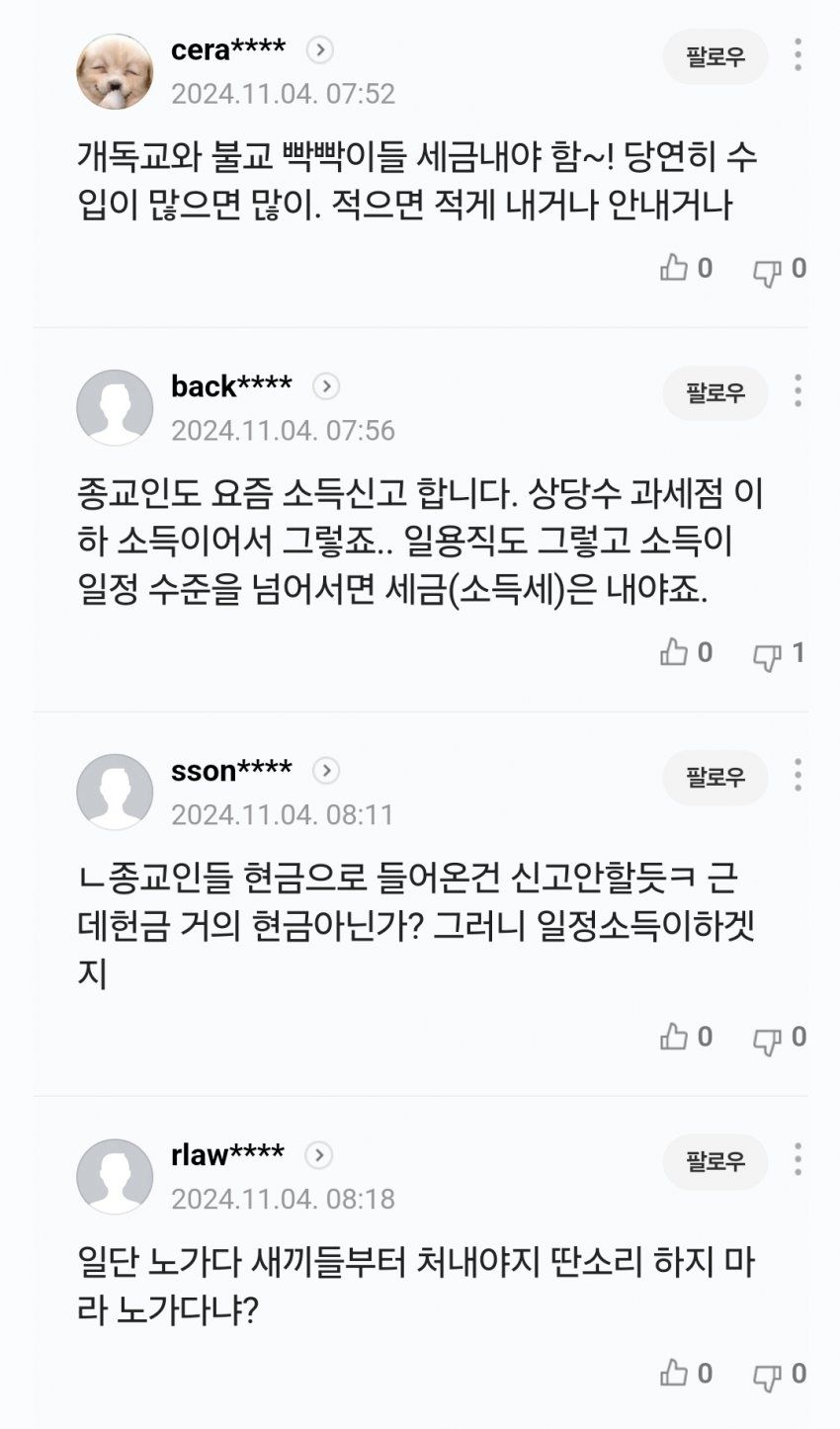Follow user cera****

click(714, 56)
